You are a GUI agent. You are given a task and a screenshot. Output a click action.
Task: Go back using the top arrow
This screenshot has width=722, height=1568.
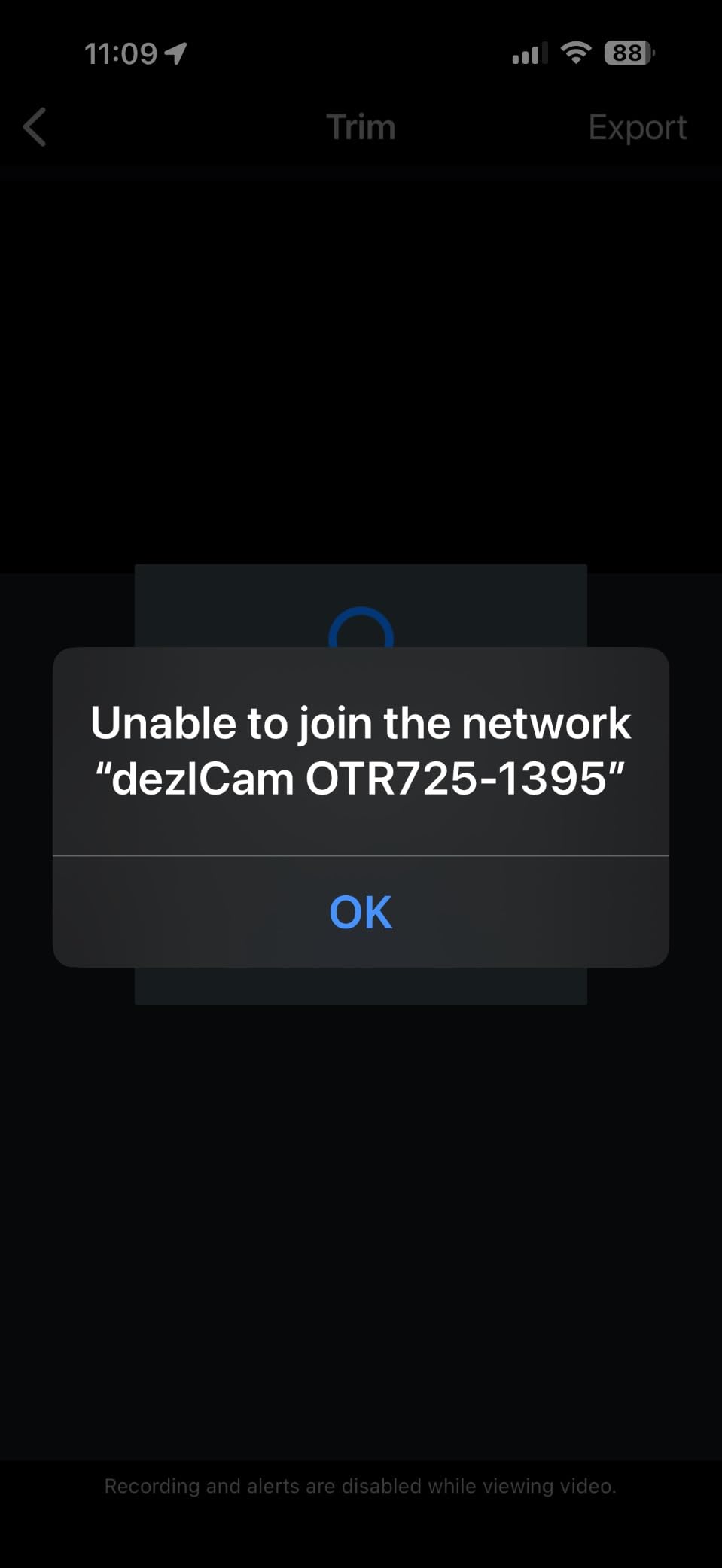(x=35, y=126)
